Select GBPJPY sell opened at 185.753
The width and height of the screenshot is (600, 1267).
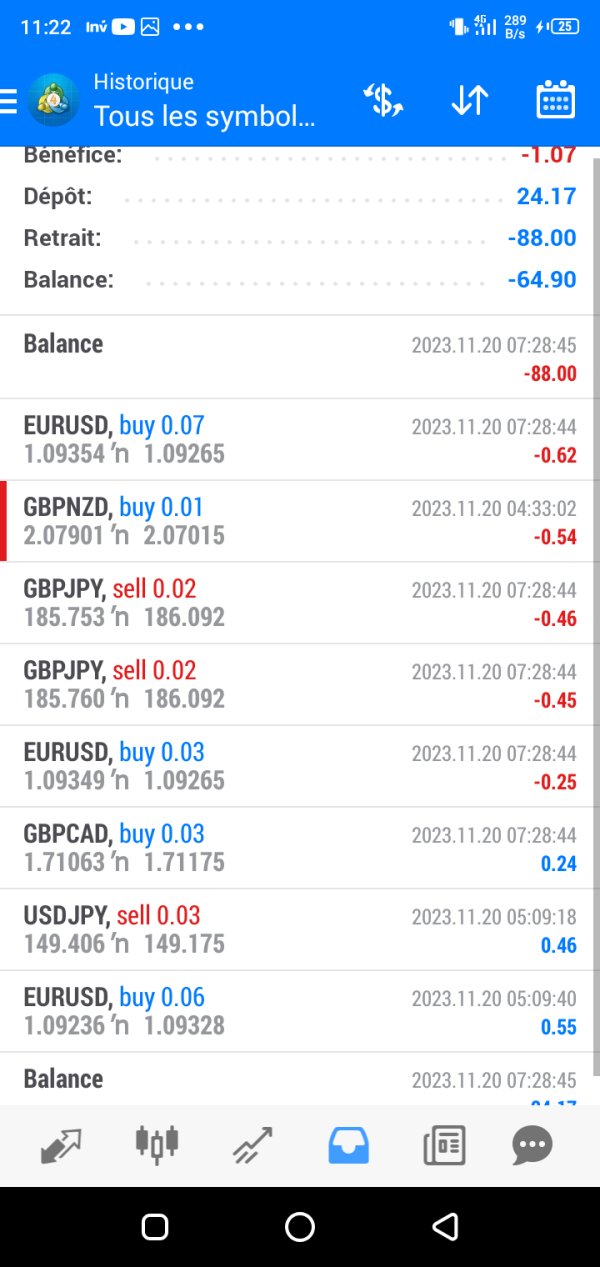pos(300,604)
